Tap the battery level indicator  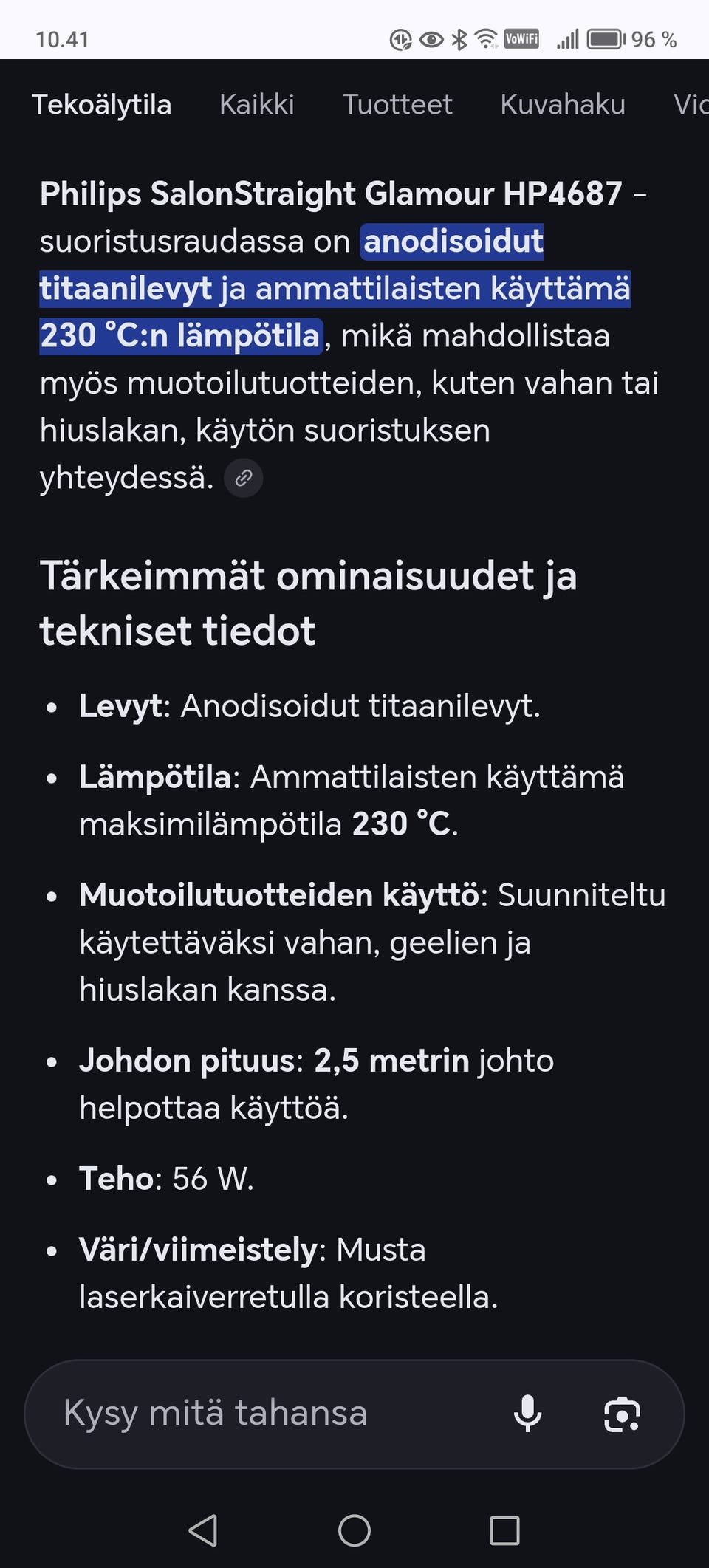(x=606, y=39)
